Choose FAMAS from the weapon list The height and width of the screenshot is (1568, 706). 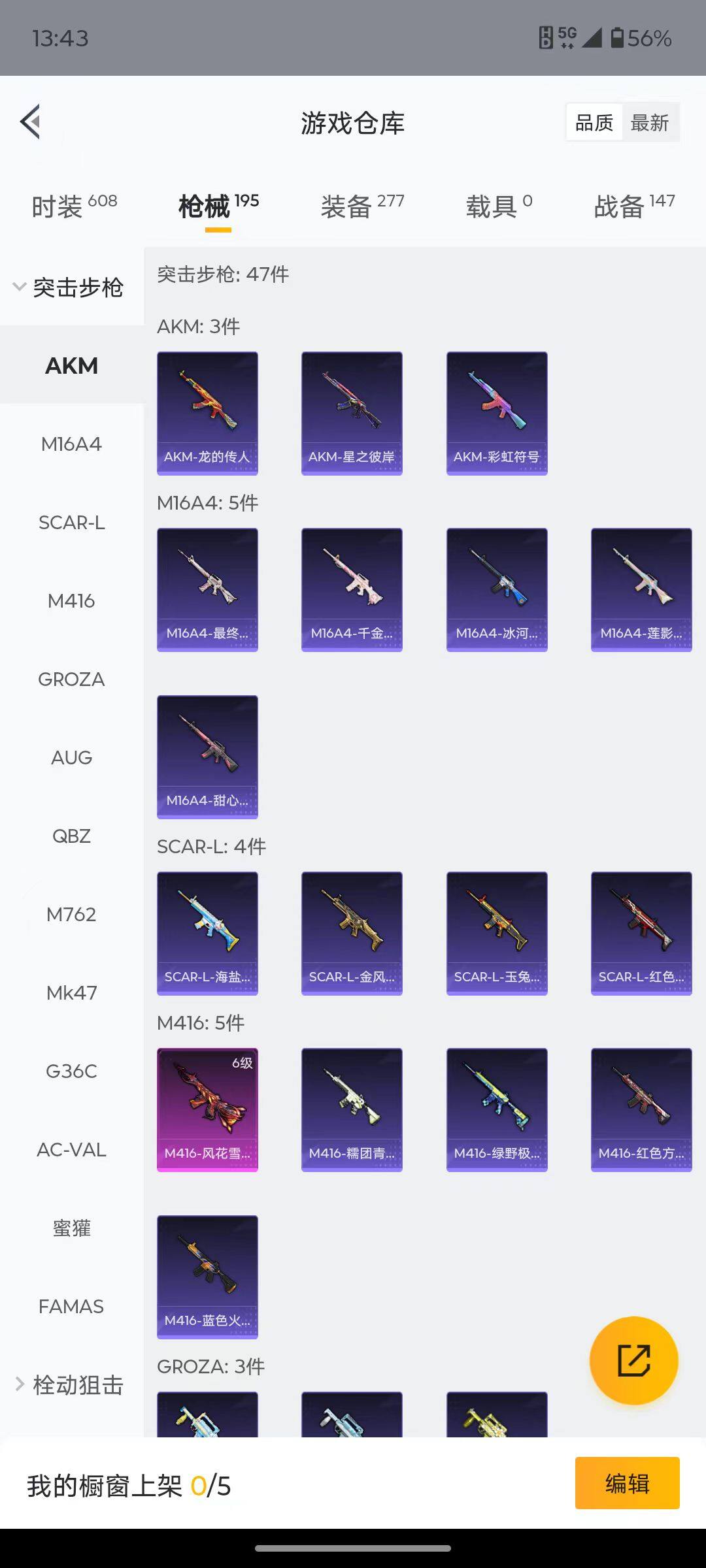[71, 1307]
